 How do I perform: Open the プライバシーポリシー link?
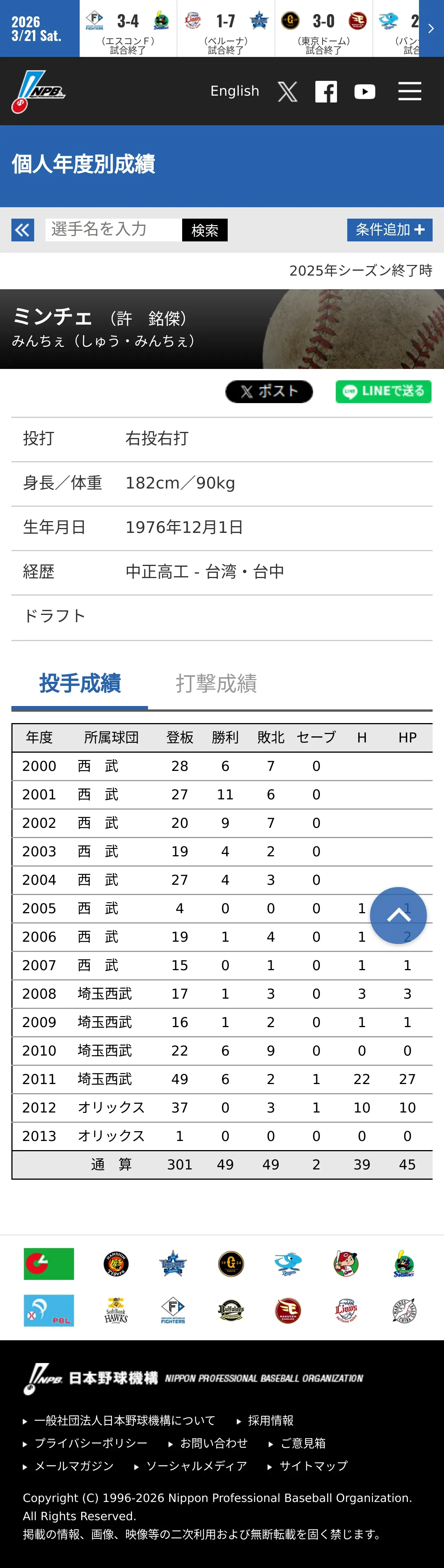(91, 1443)
